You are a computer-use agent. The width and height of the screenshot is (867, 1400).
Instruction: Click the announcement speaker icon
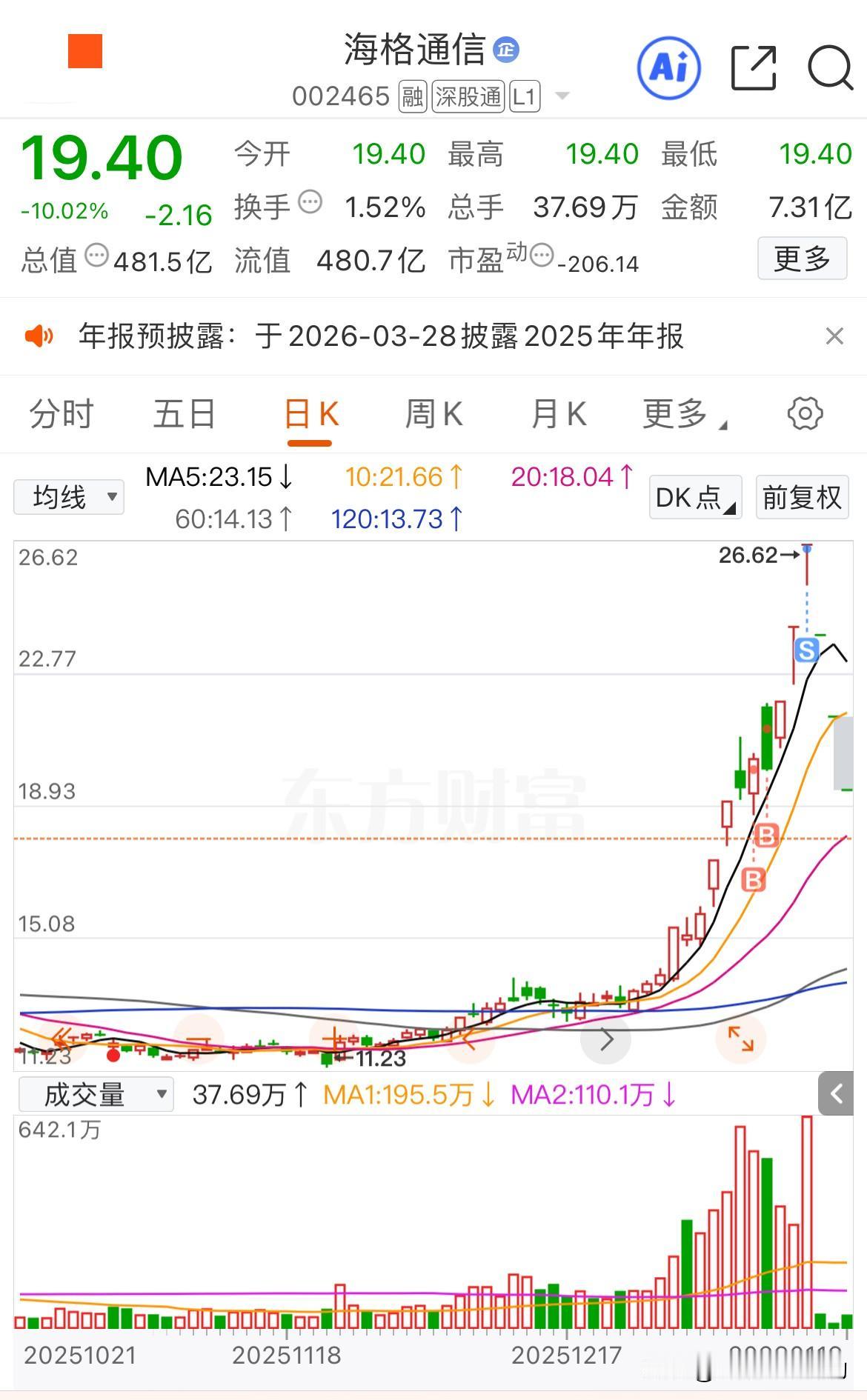39,336
